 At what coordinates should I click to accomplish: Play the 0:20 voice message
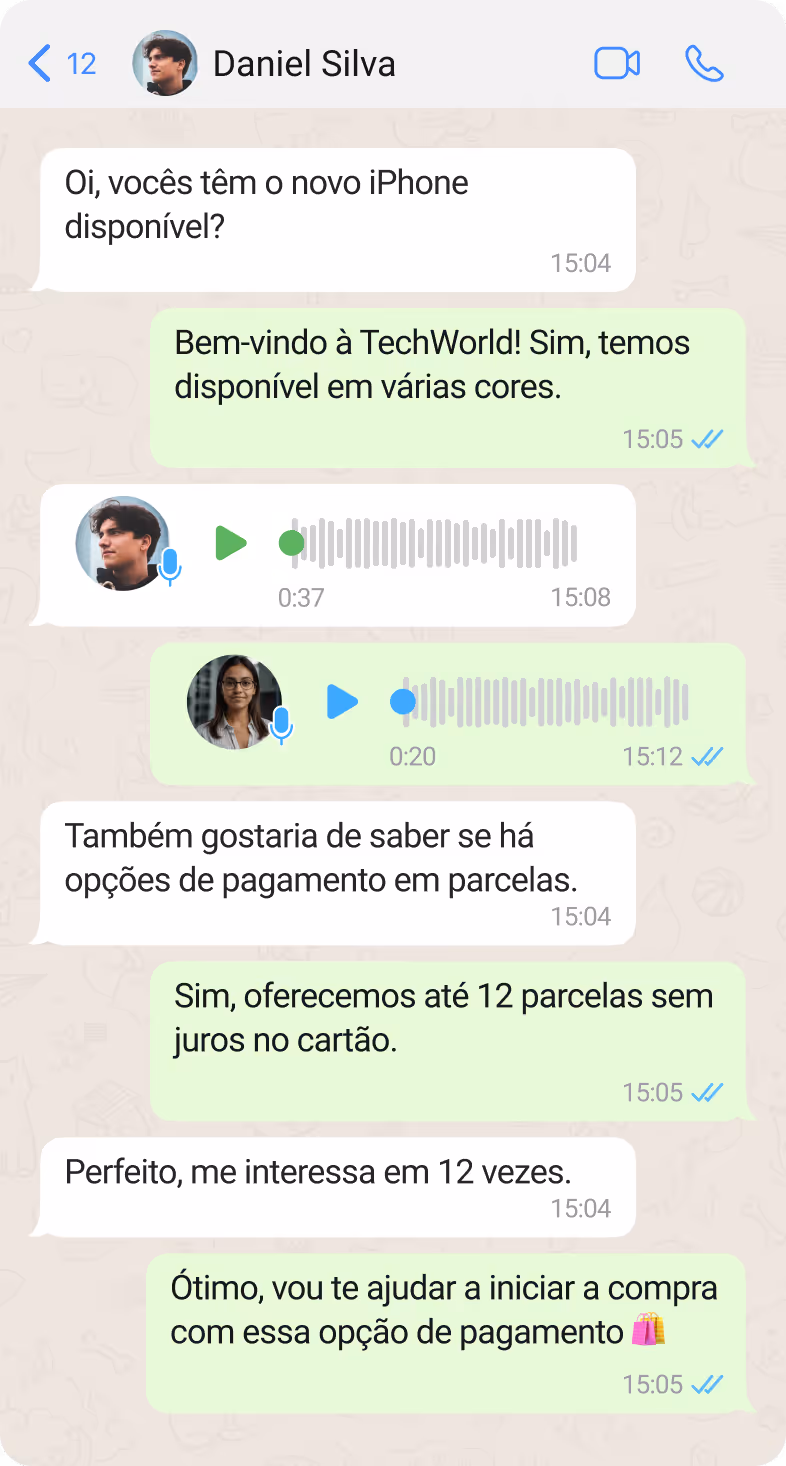point(342,702)
